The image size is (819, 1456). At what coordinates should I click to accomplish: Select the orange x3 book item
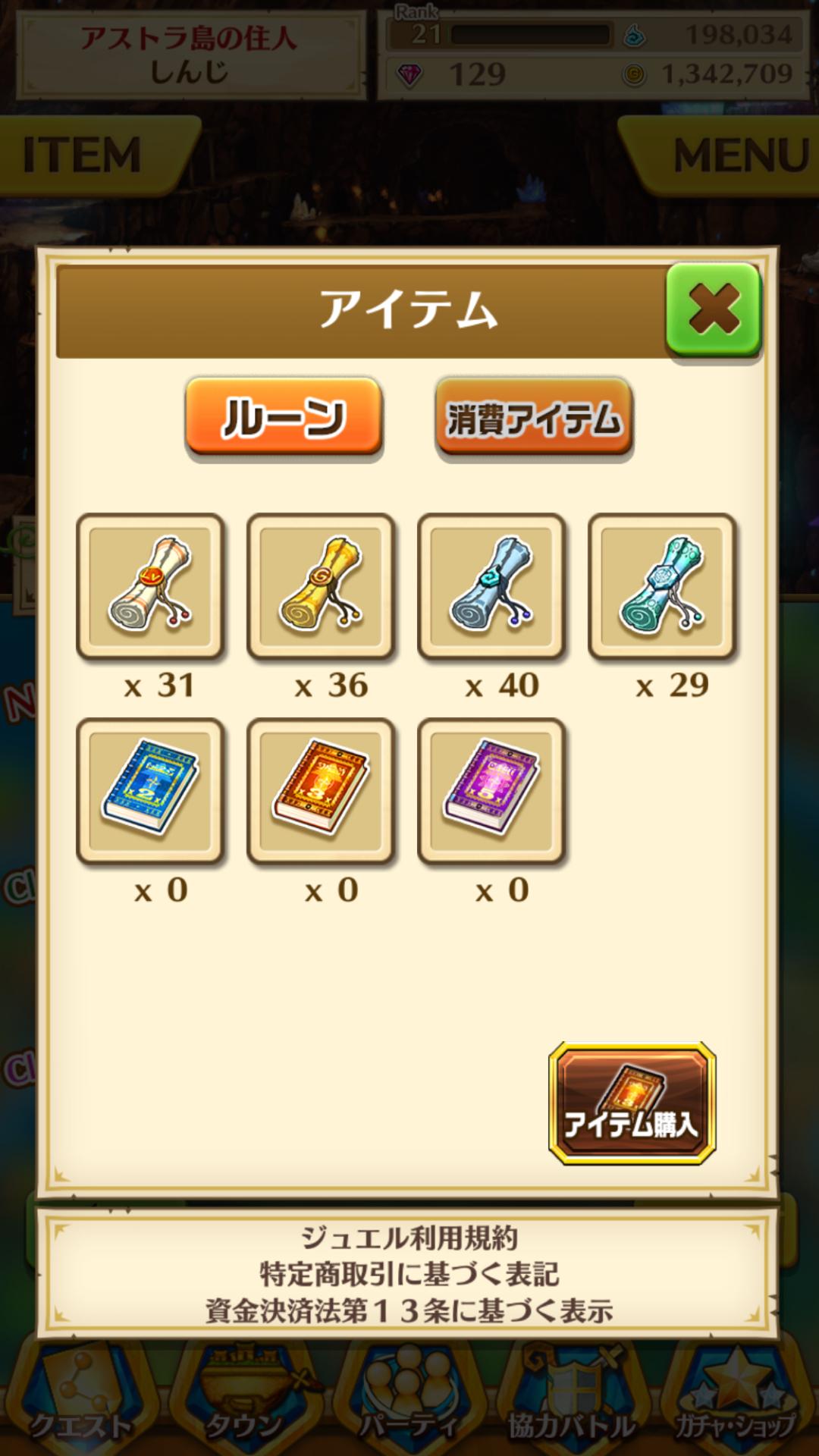[x=321, y=791]
